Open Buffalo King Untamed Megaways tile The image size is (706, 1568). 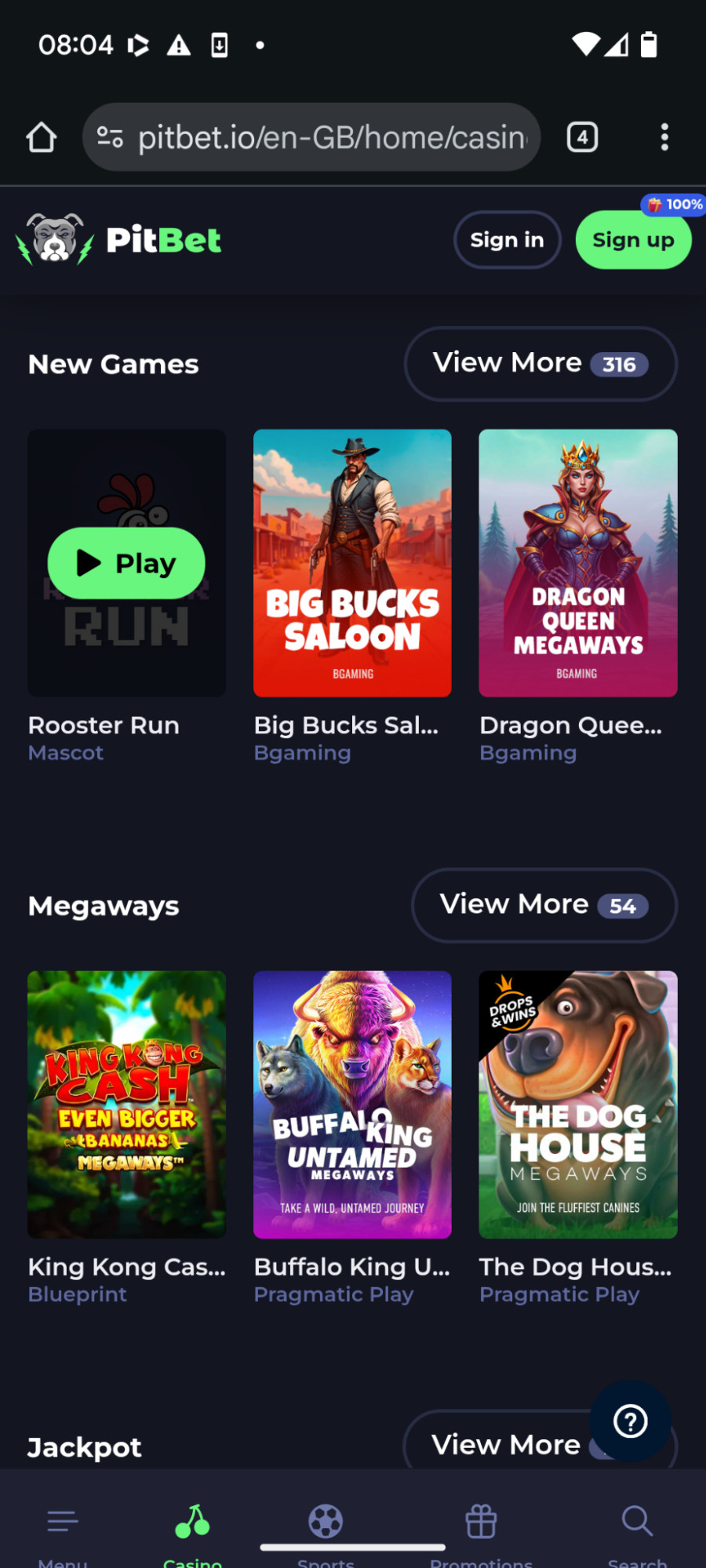coord(352,1104)
